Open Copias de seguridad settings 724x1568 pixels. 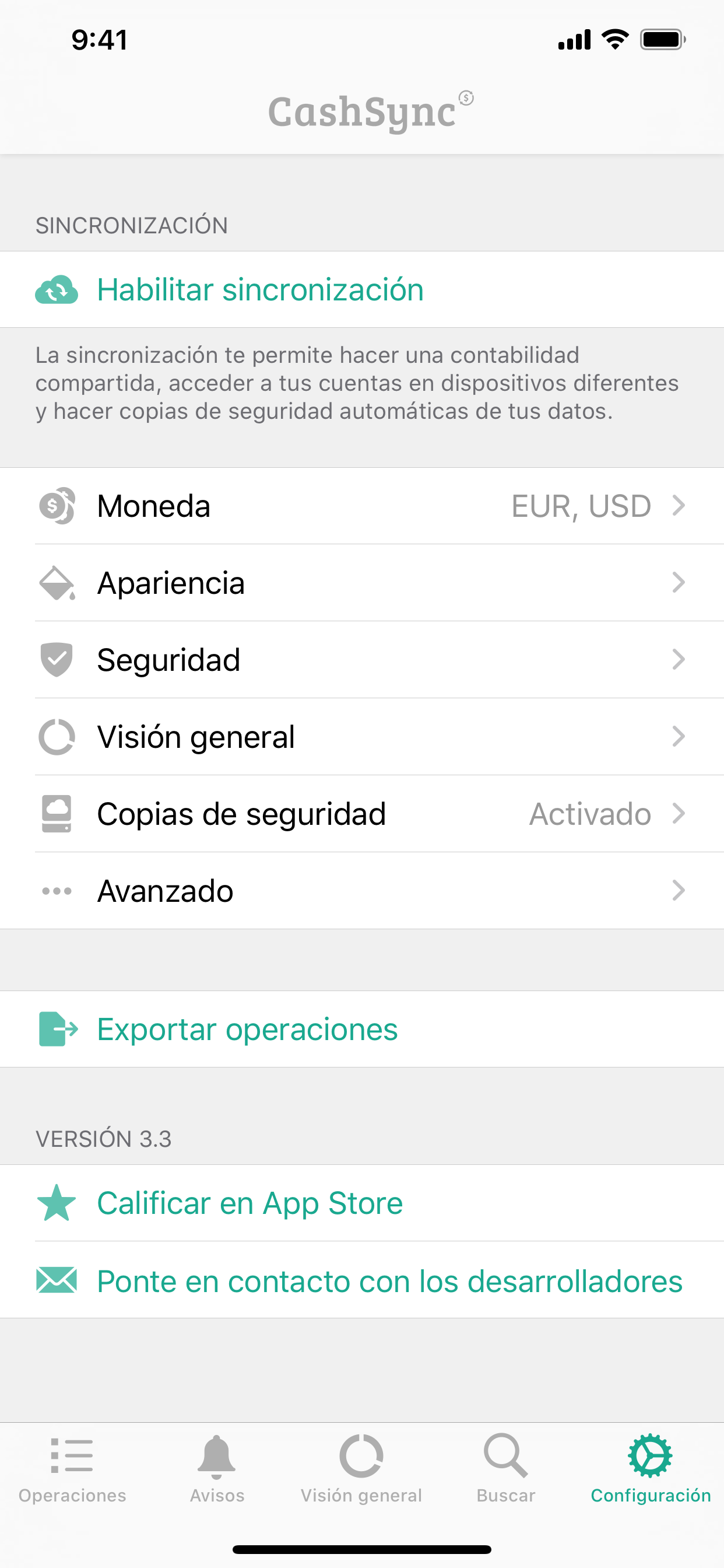tap(362, 814)
